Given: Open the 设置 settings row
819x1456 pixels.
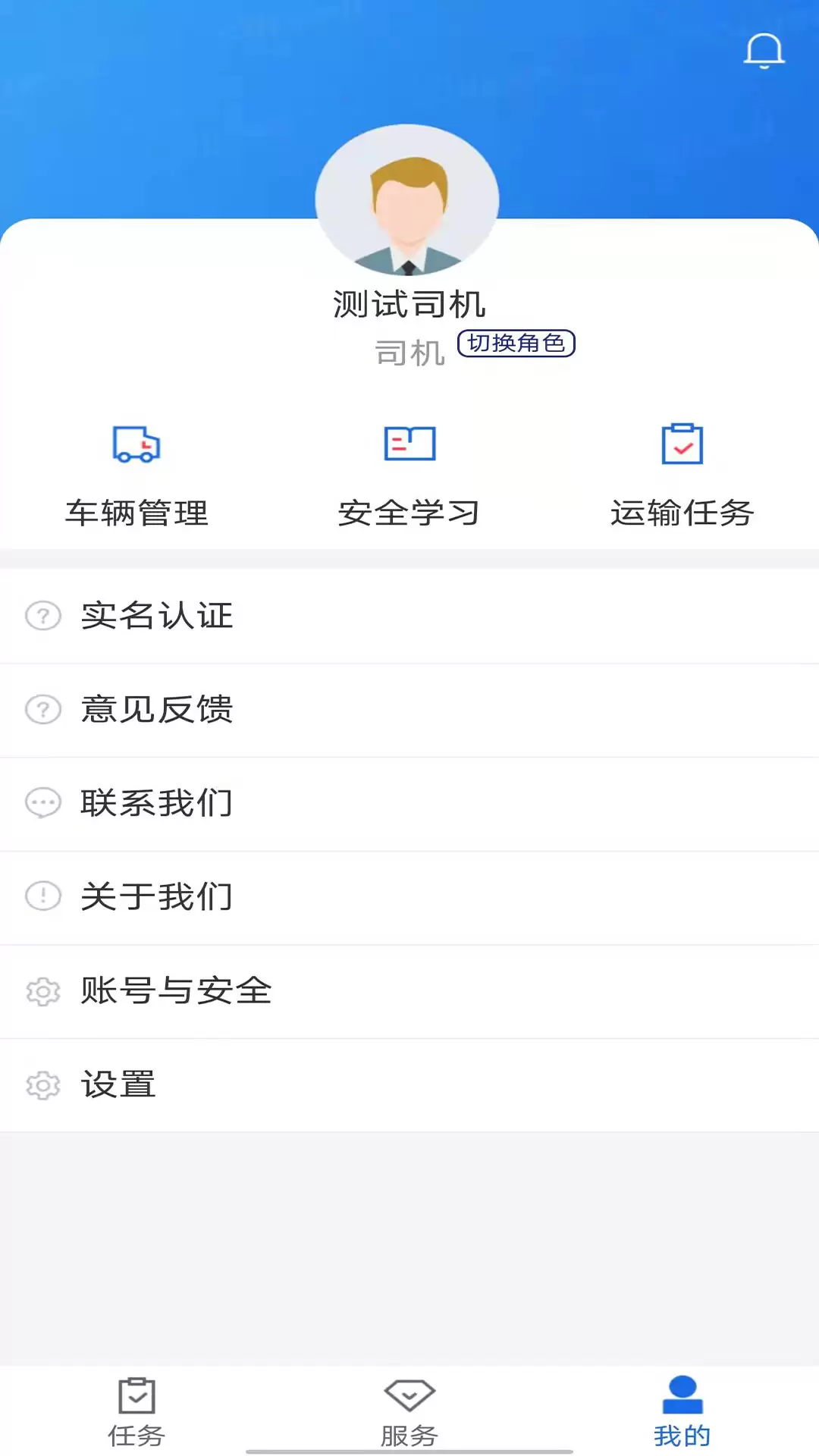Looking at the screenshot, I should (409, 1085).
